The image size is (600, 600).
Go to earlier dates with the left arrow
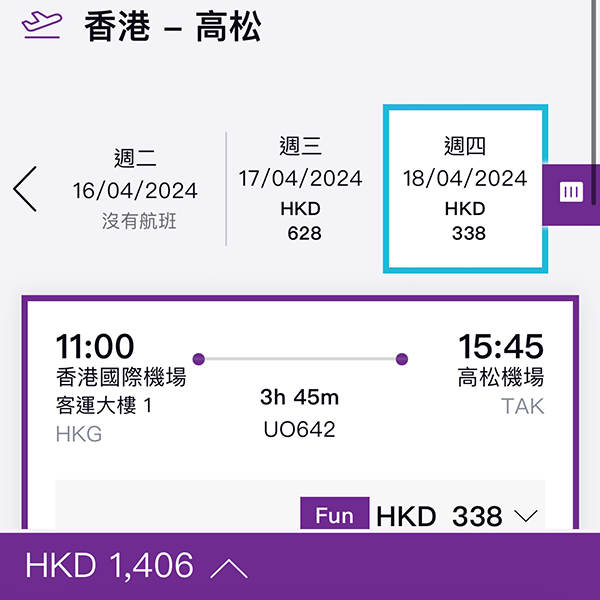click(x=26, y=189)
